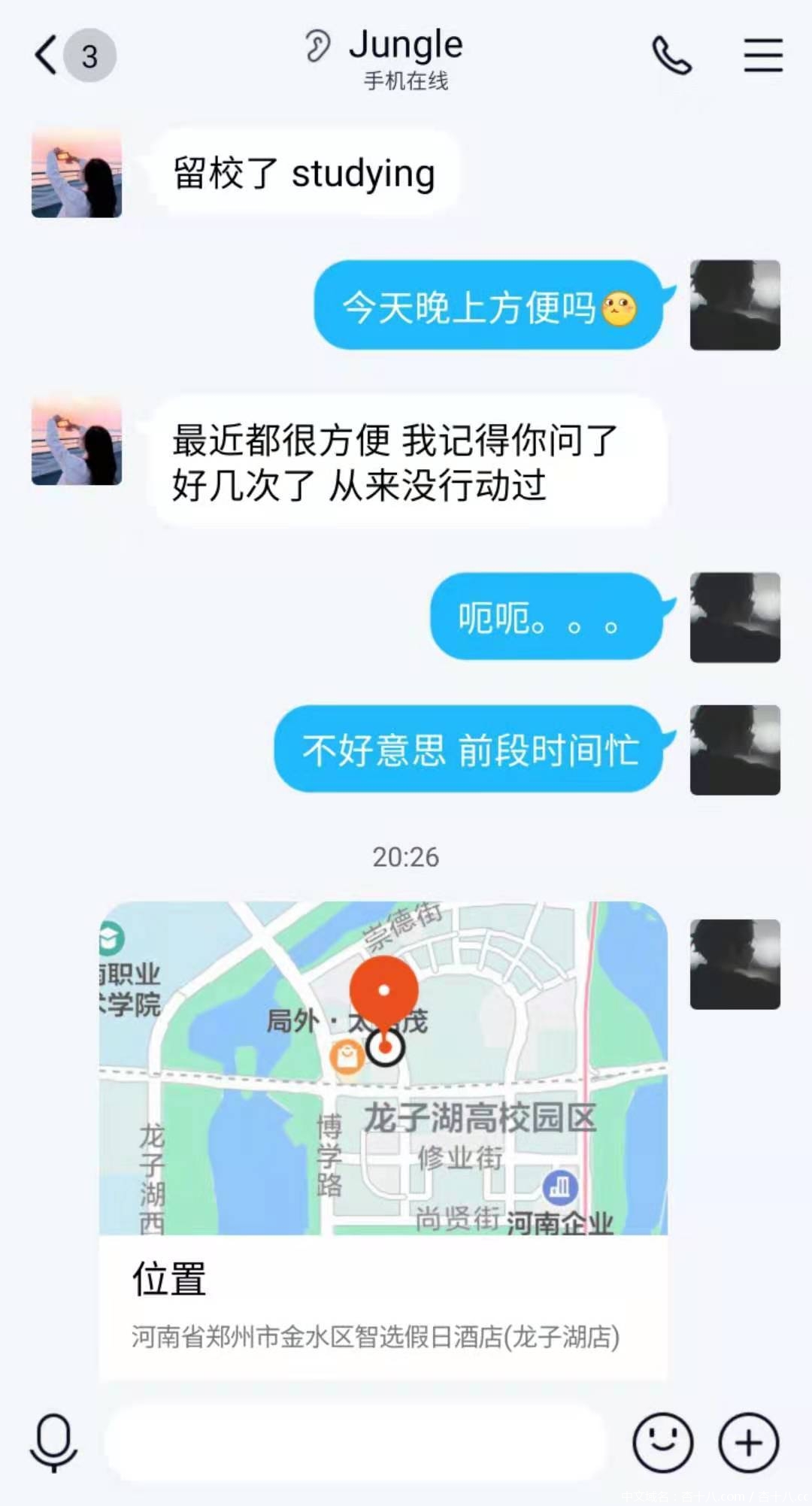812x1506 pixels.
Task: Start a voice call with Jungle
Action: pyautogui.click(x=671, y=56)
